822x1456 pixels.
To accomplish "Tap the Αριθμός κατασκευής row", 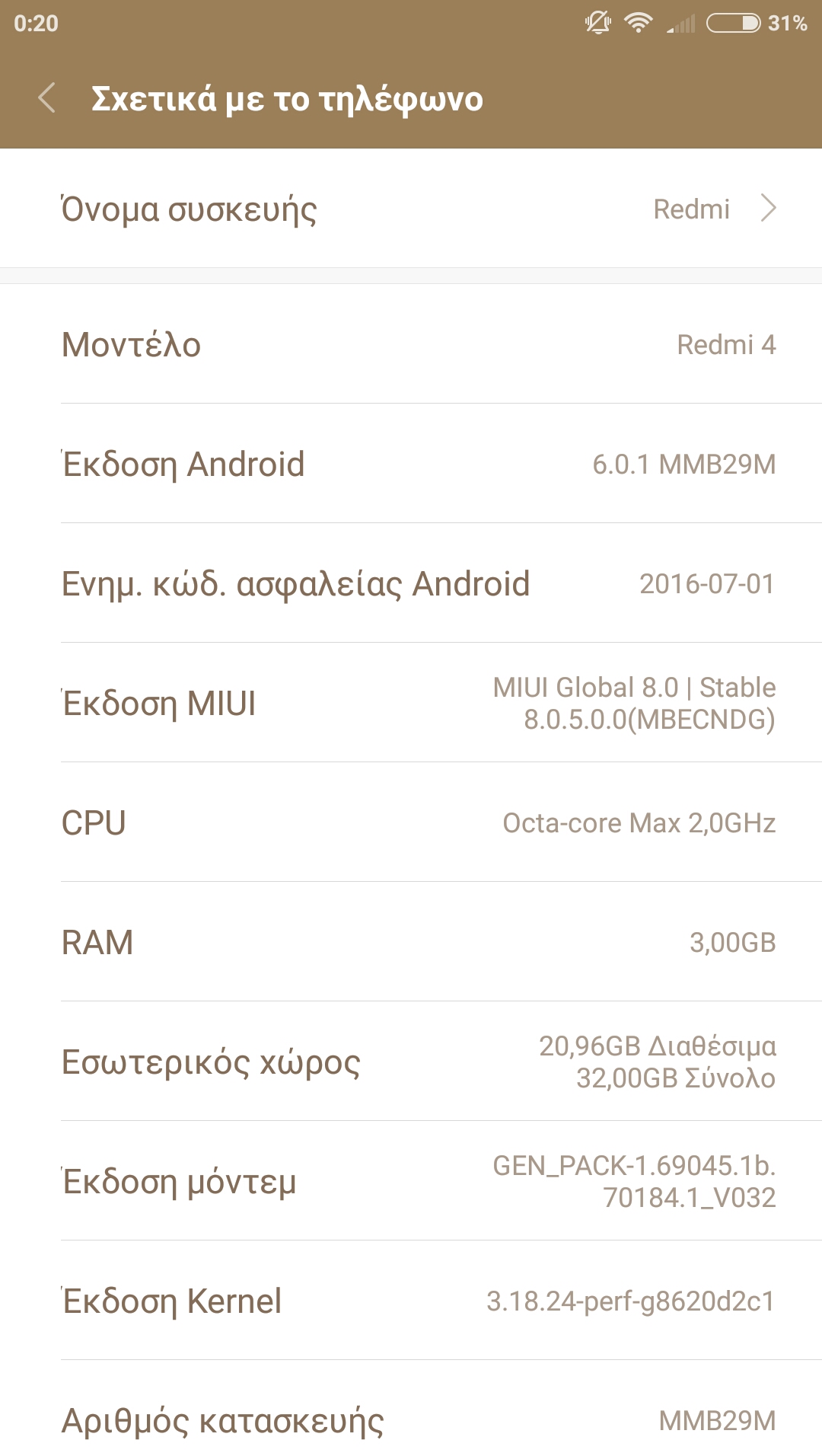I will click(411, 1420).
